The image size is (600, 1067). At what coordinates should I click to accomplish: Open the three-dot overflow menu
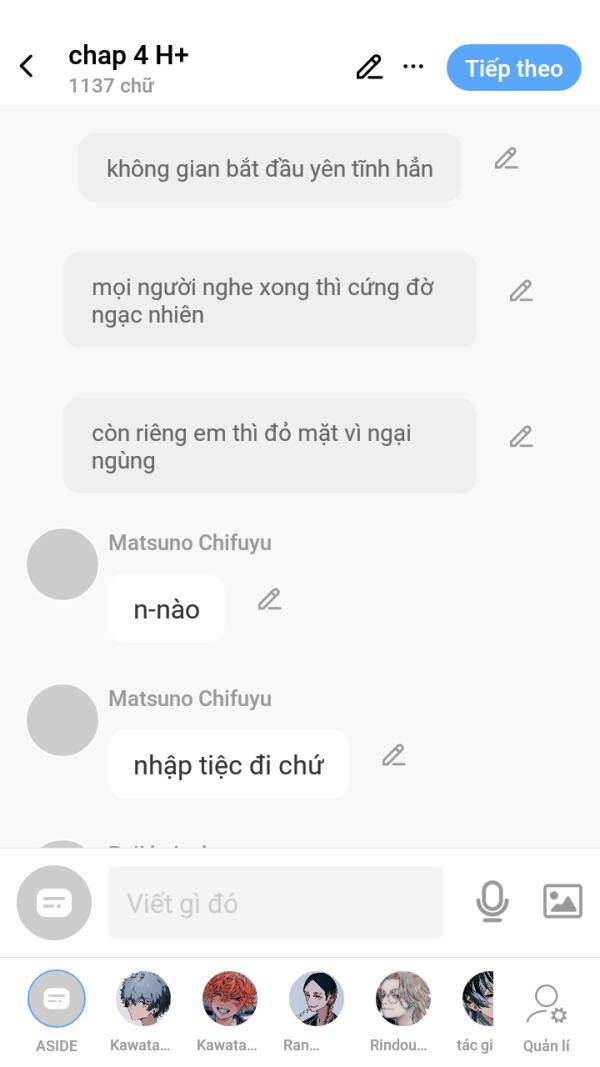tap(413, 67)
